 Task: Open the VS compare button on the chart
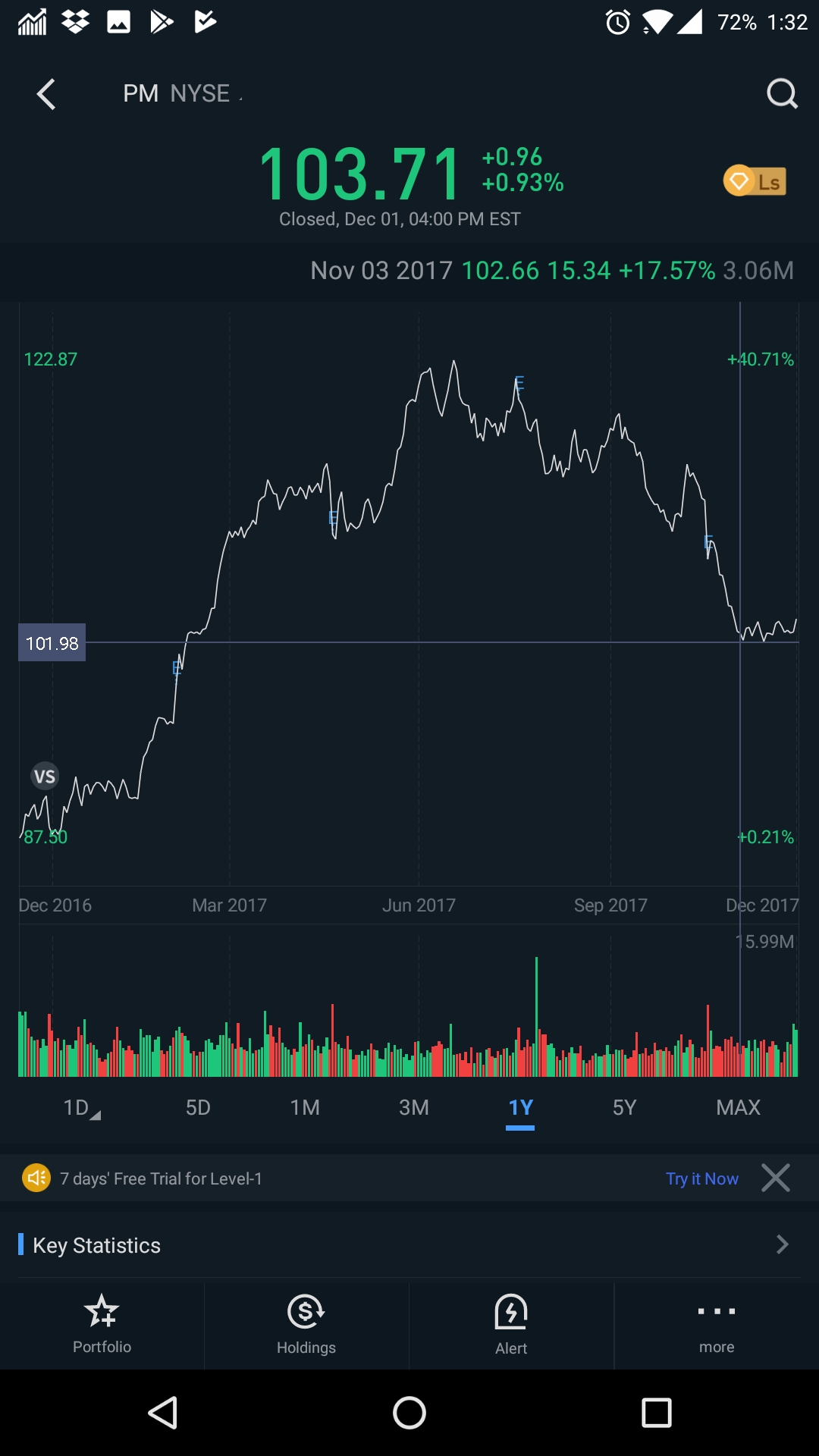pos(45,776)
